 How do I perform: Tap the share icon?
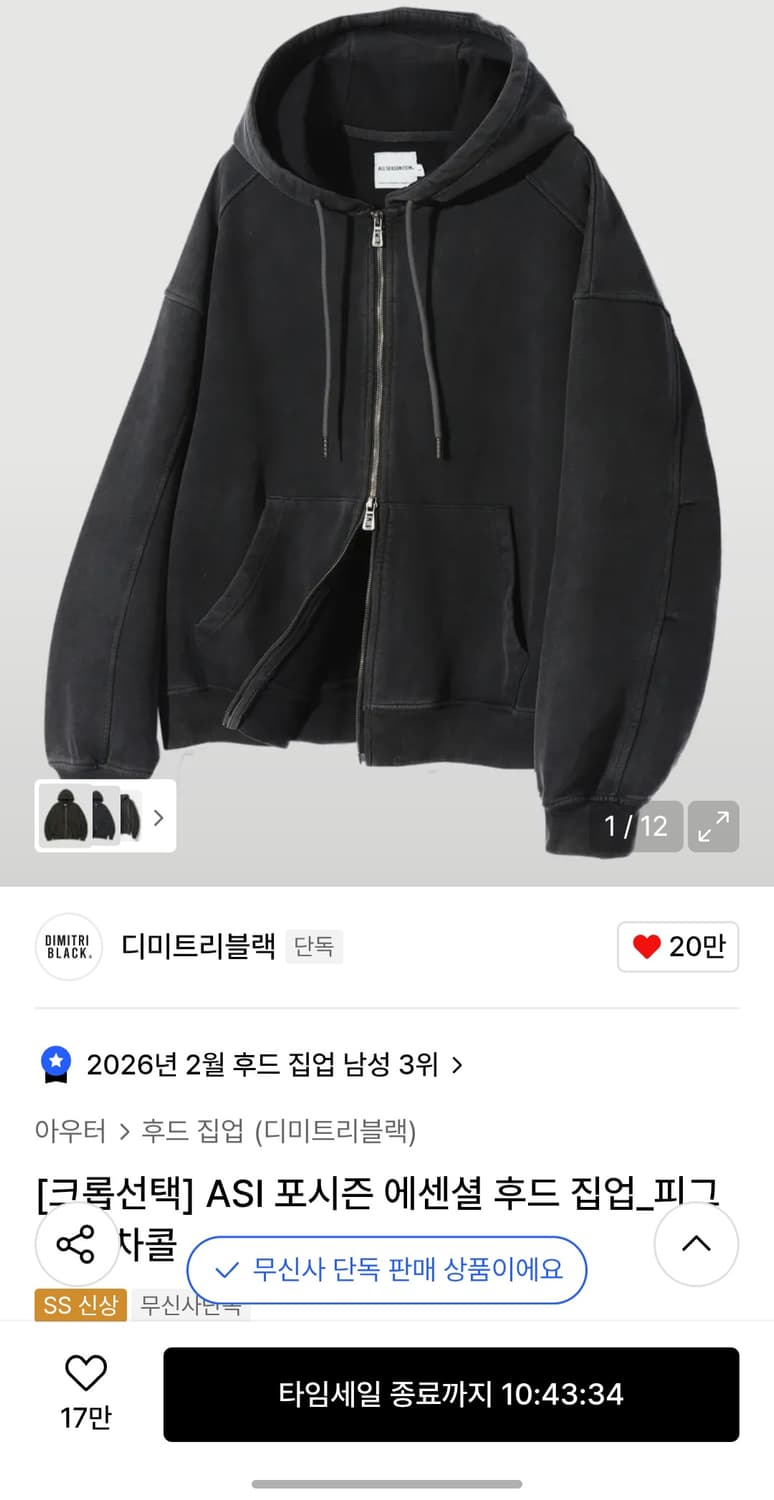pos(77,1245)
